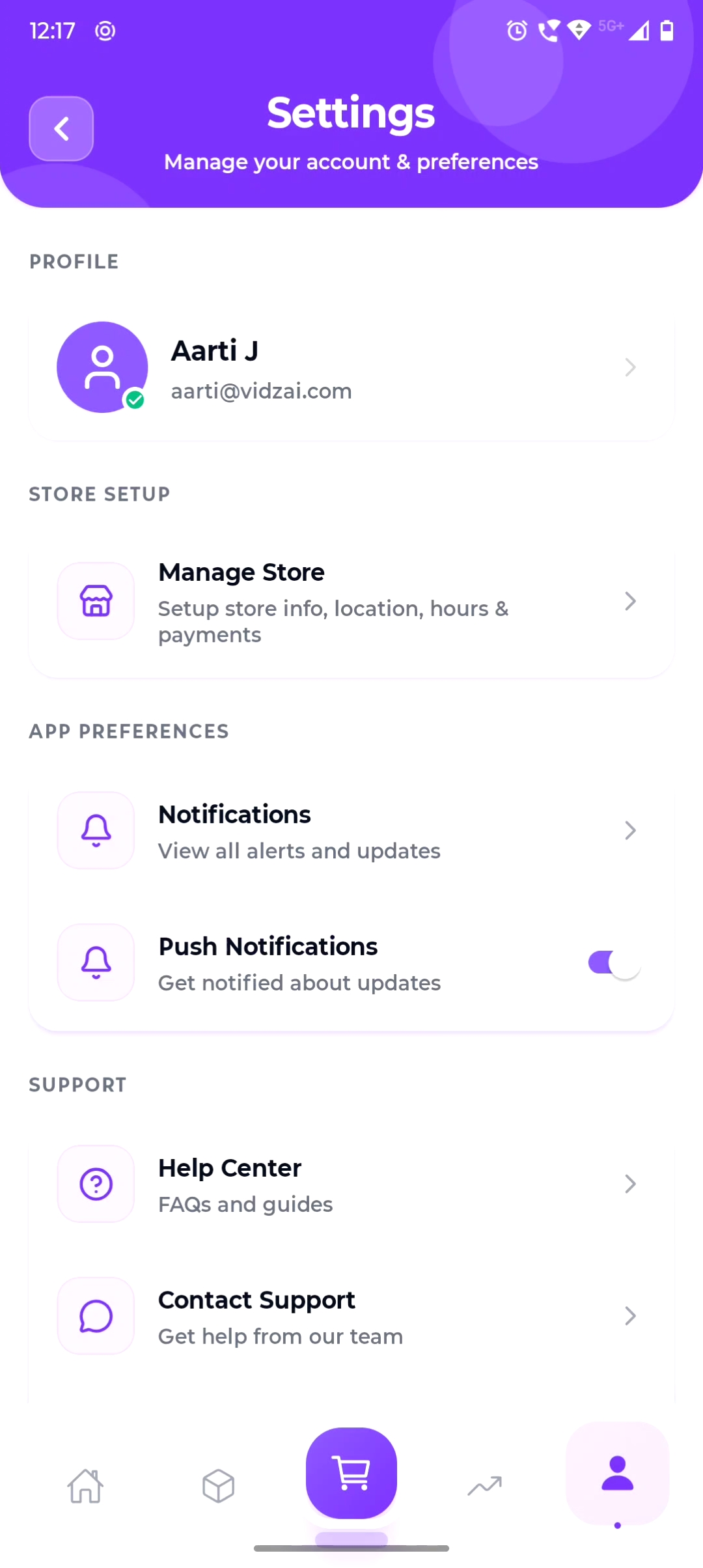Select the profile tab

tap(617, 1474)
